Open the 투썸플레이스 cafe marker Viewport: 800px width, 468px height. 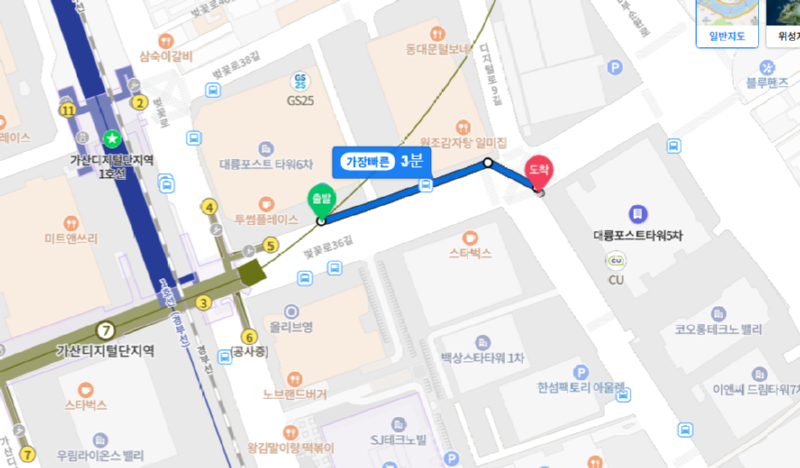(266, 201)
